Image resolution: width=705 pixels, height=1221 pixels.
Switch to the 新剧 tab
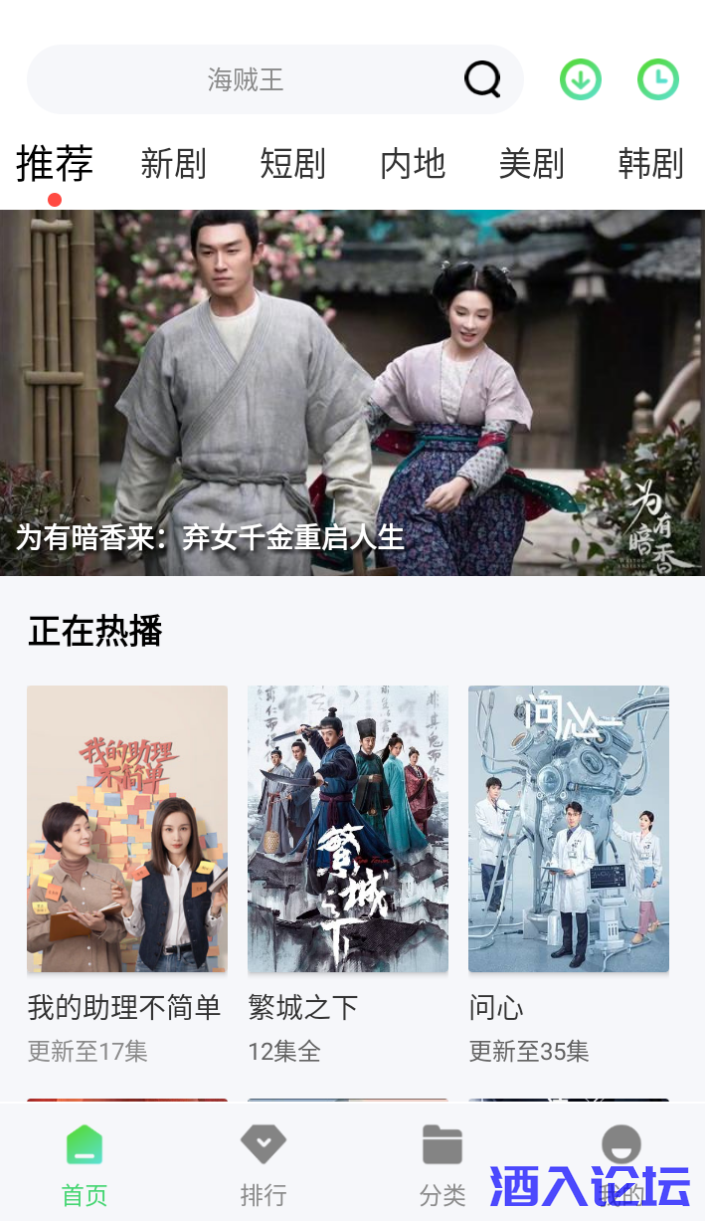pyautogui.click(x=173, y=163)
